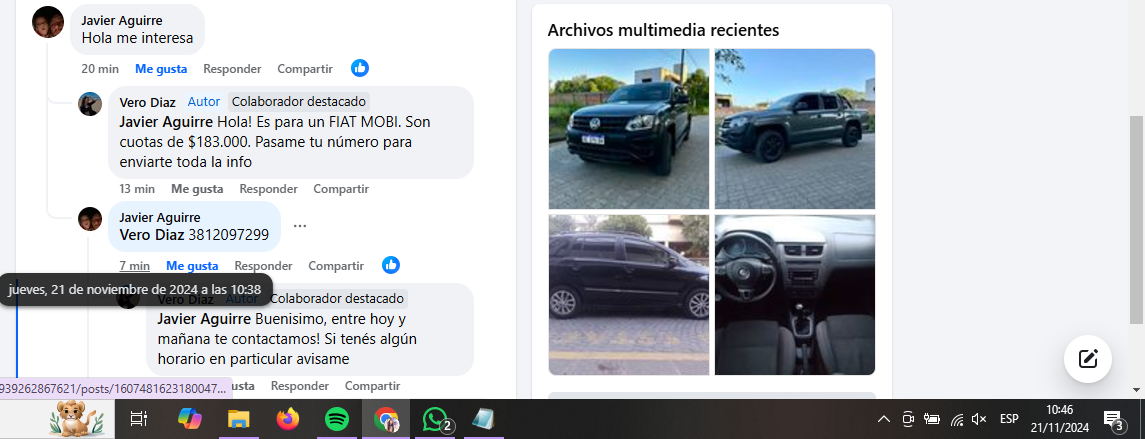Screen dimensions: 1145x439
Task: Open the front-view pickup truck photo
Action: tap(629, 128)
